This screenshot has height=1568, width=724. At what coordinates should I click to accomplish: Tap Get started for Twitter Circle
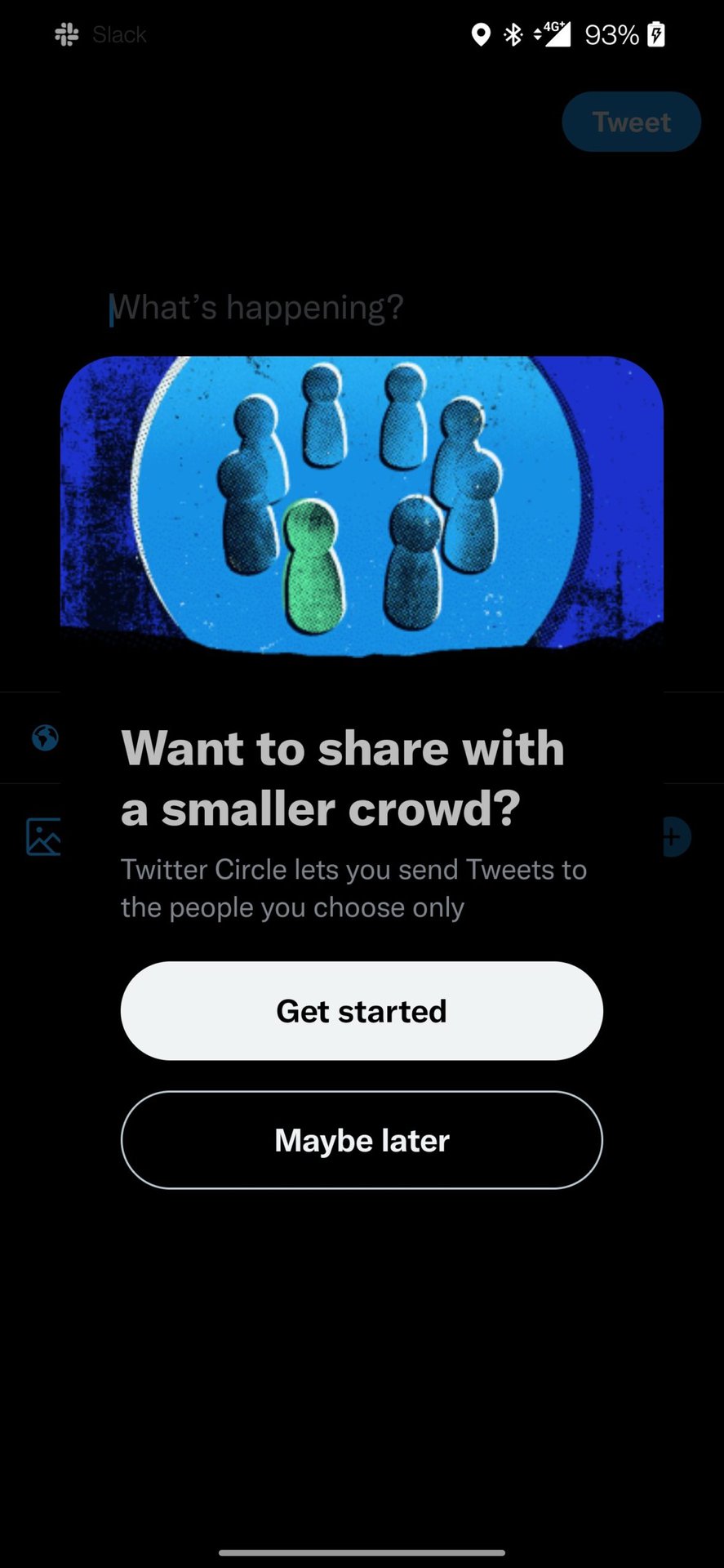point(362,1010)
